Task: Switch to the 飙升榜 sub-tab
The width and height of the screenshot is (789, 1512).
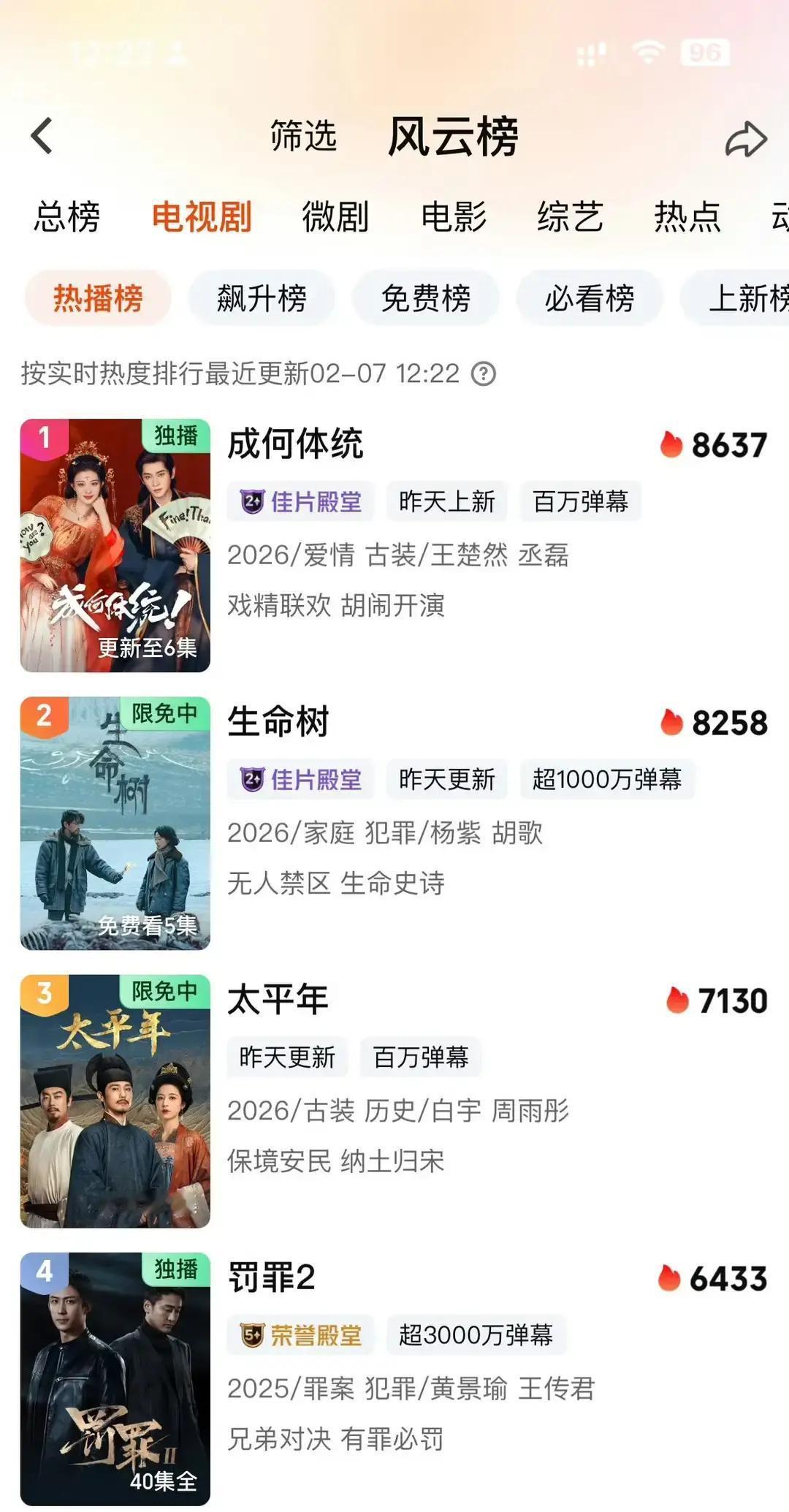Action: pyautogui.click(x=261, y=297)
